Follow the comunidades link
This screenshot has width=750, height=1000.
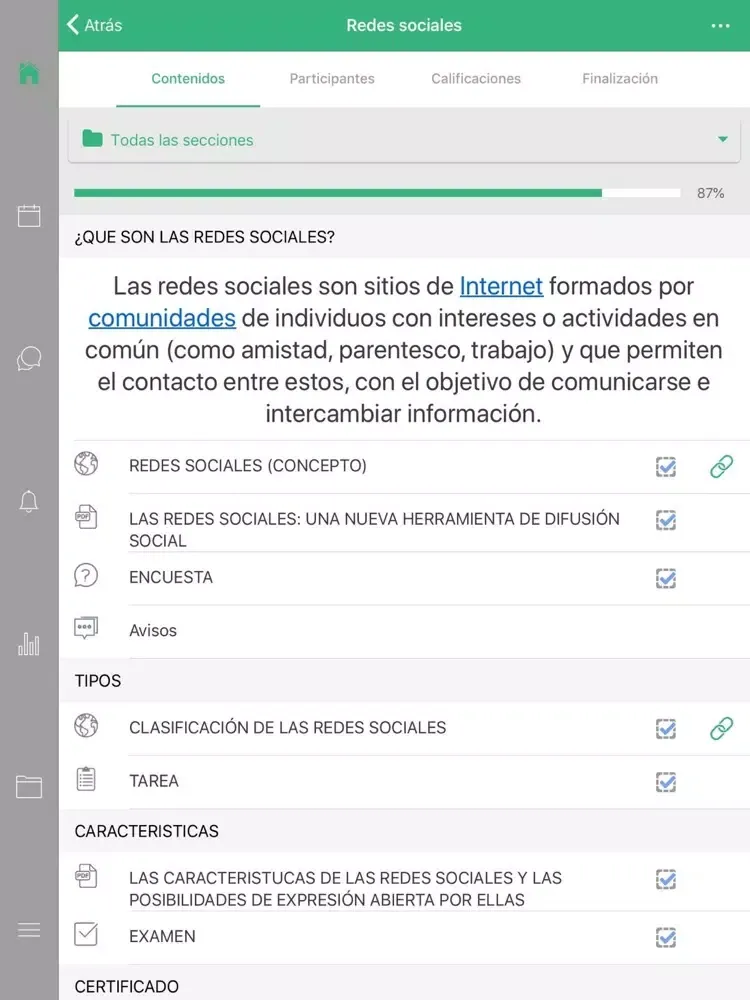(x=162, y=319)
